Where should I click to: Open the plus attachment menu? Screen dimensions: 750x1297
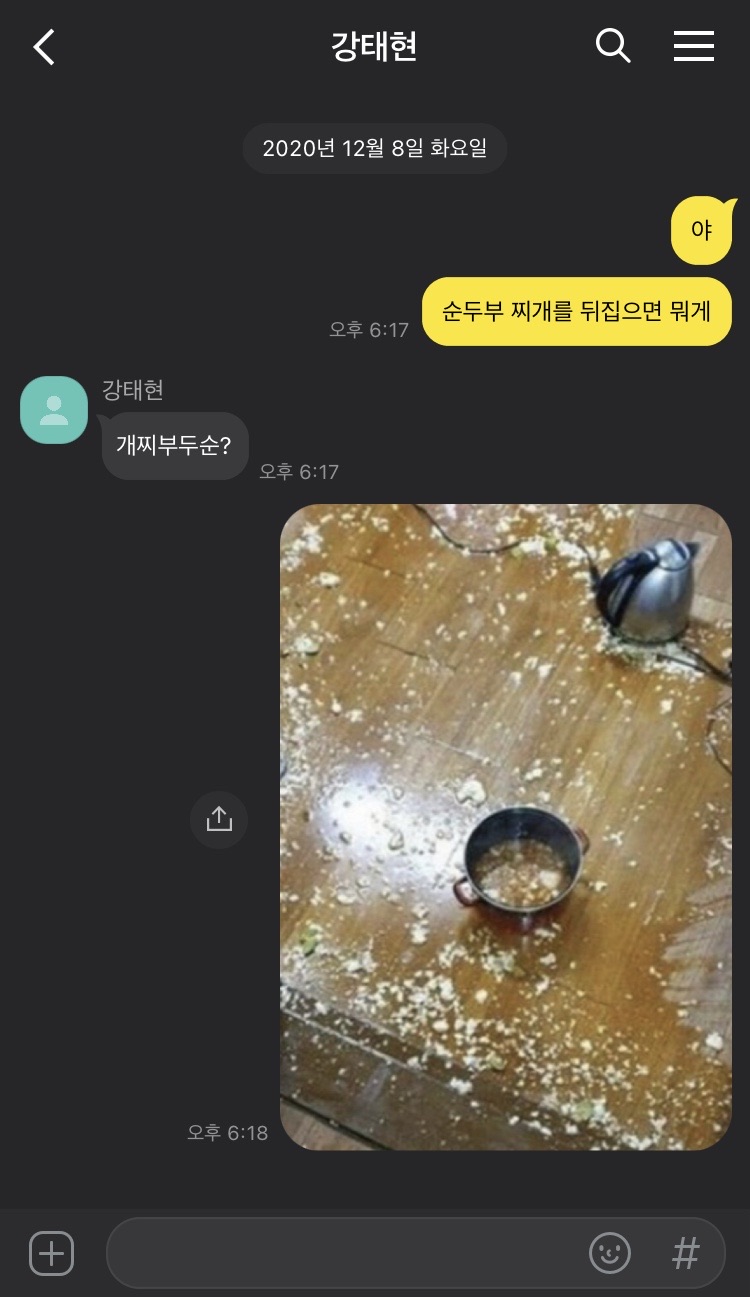coord(52,1253)
